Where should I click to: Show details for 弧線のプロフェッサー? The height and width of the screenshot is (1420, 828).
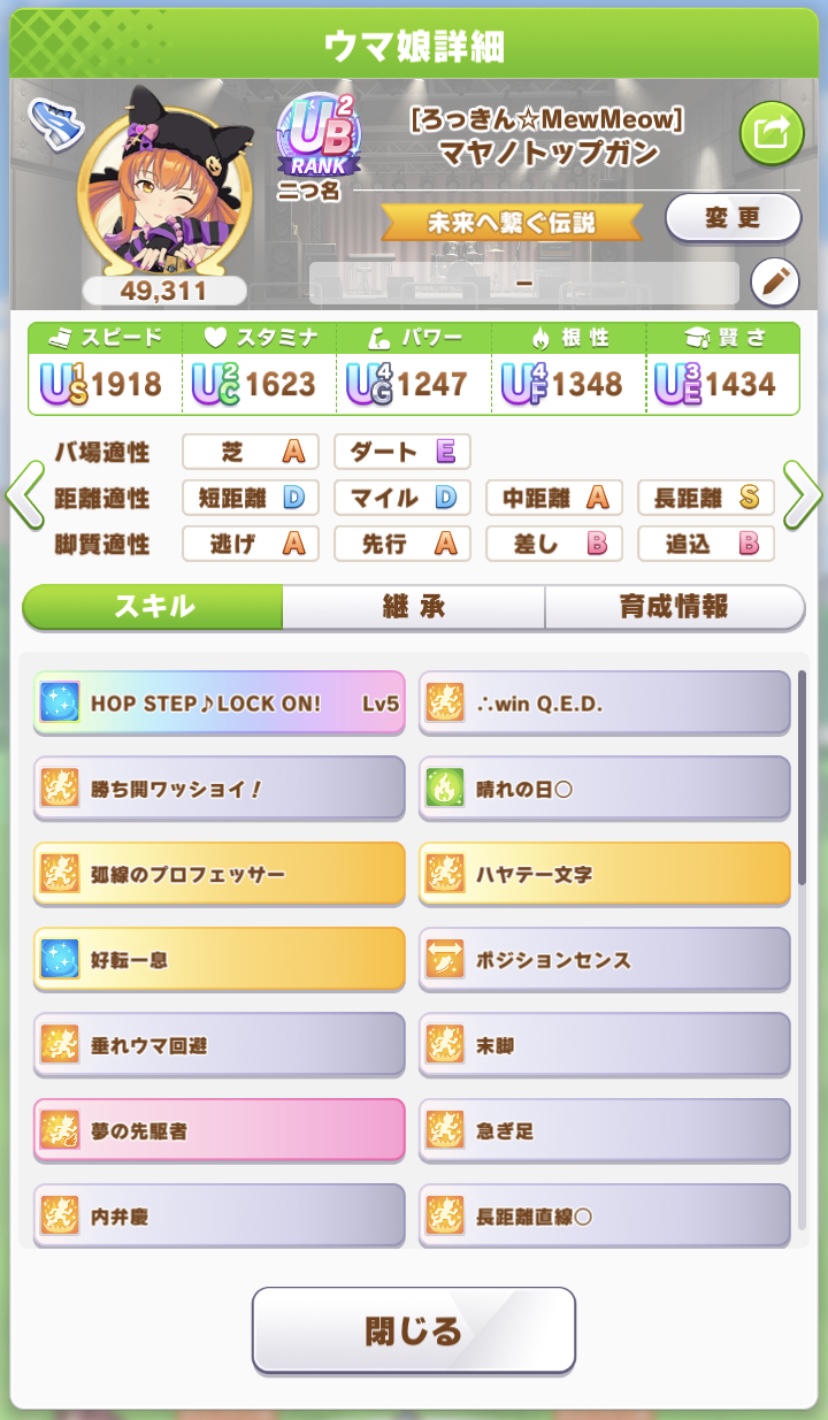[219, 875]
